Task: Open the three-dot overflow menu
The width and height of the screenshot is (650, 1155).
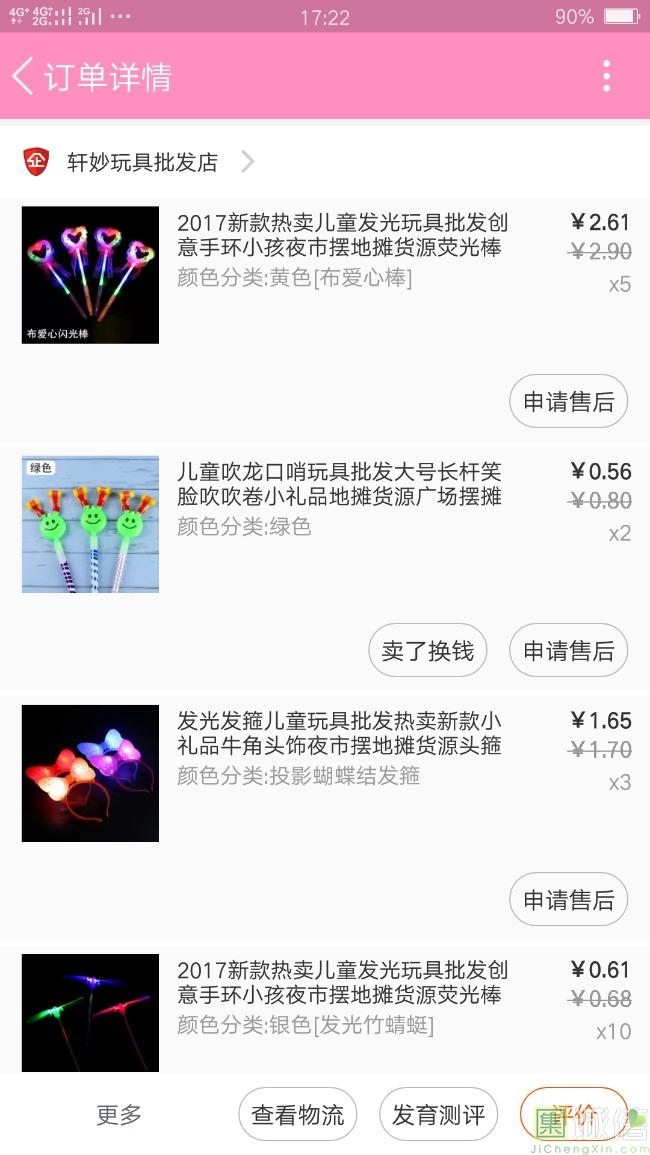Action: click(x=606, y=76)
